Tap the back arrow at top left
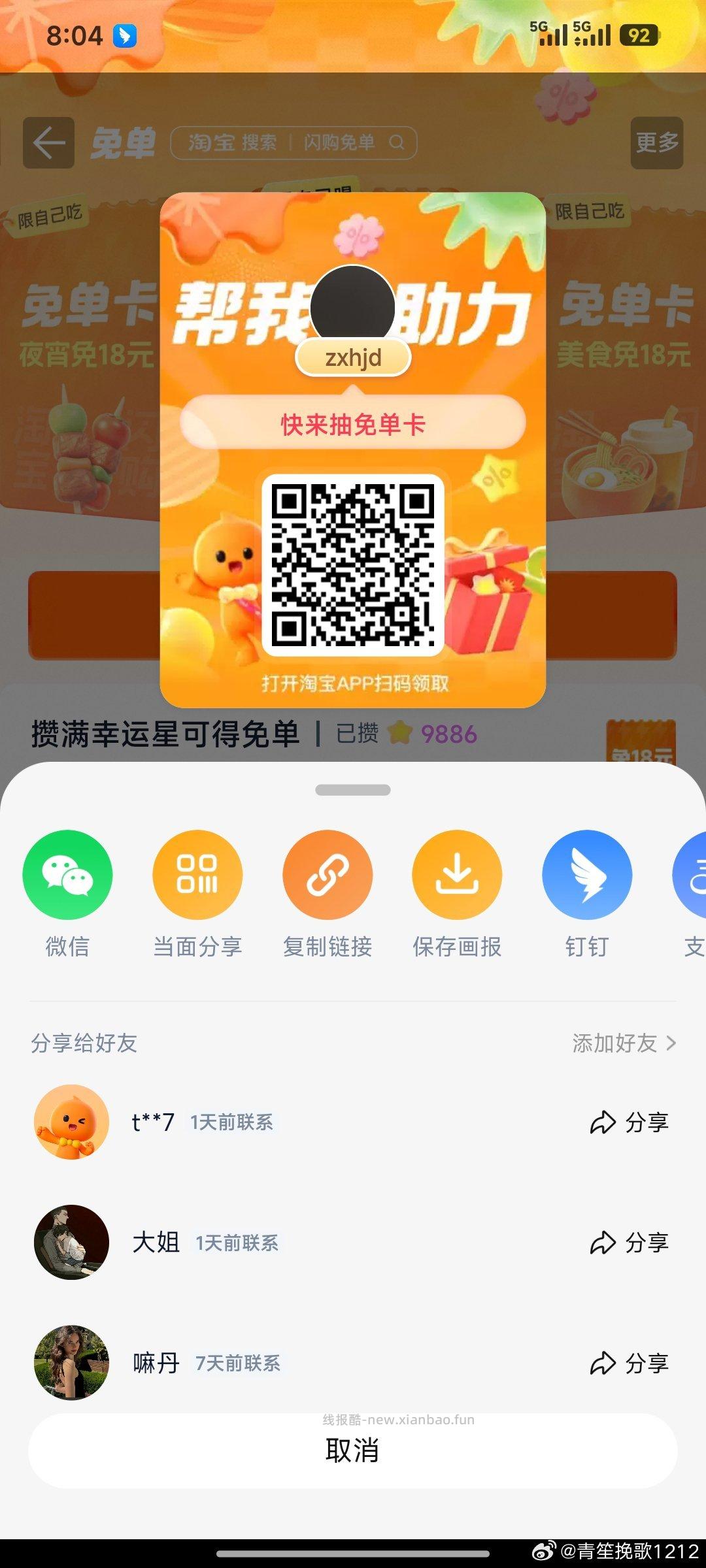Screen dimensions: 706x1568 [48, 144]
